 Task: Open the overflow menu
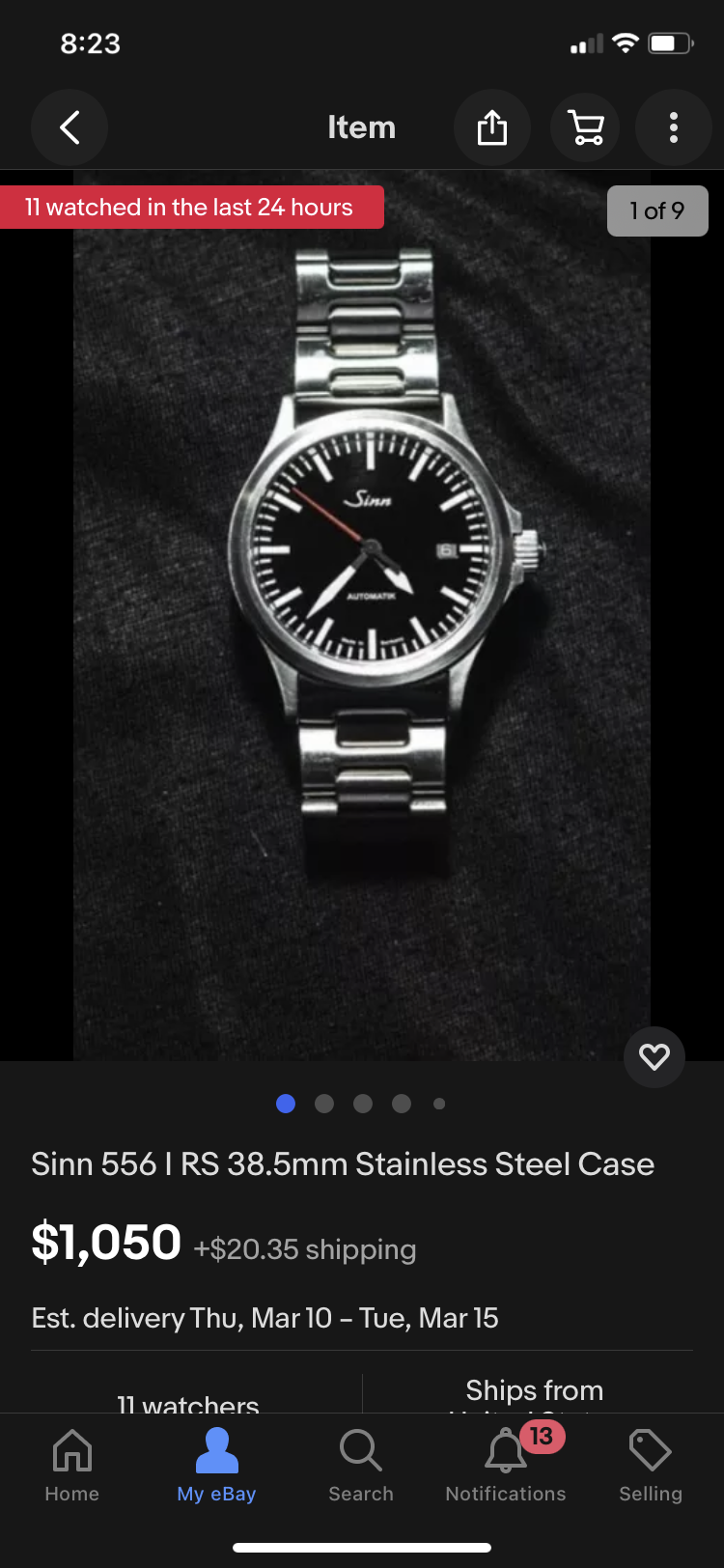674,127
